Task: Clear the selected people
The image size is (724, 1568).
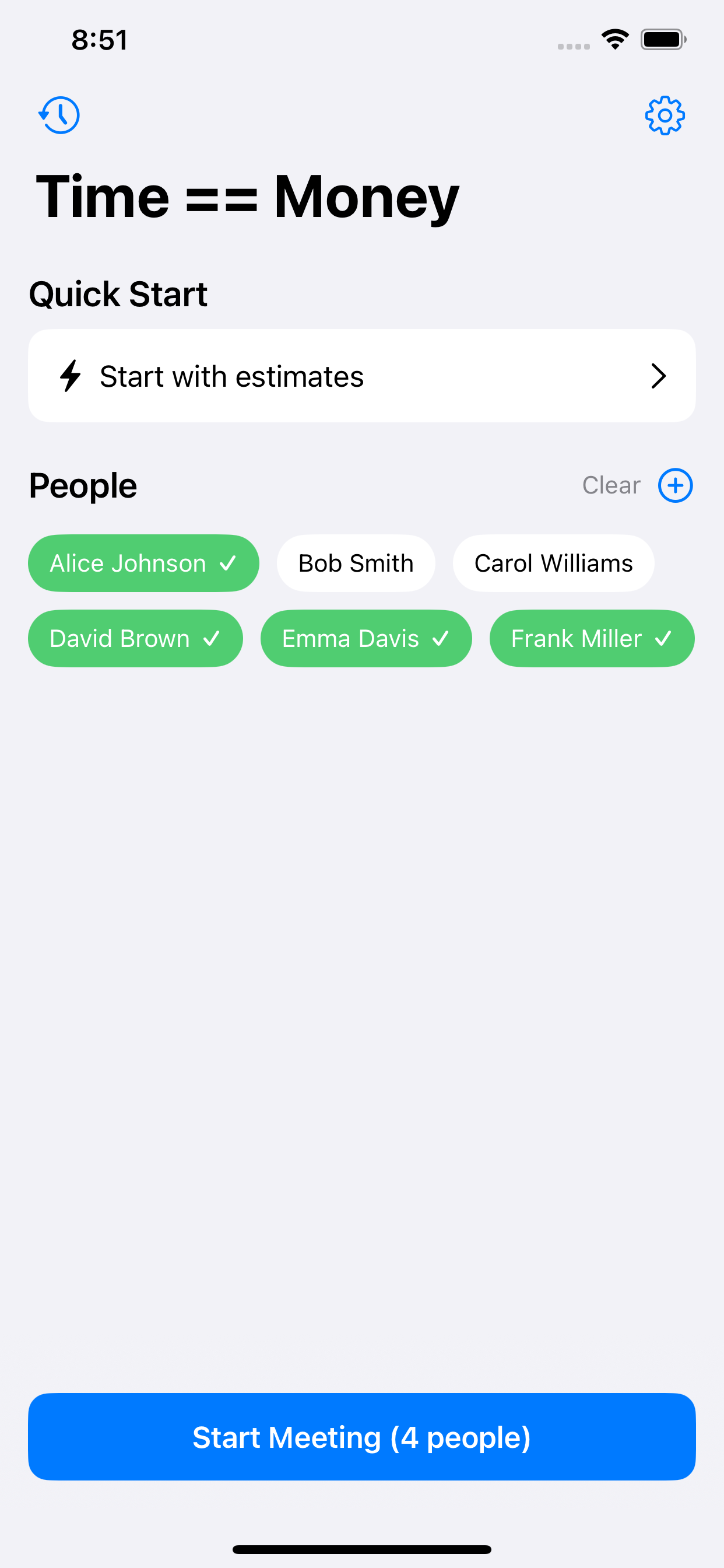Action: [611, 485]
